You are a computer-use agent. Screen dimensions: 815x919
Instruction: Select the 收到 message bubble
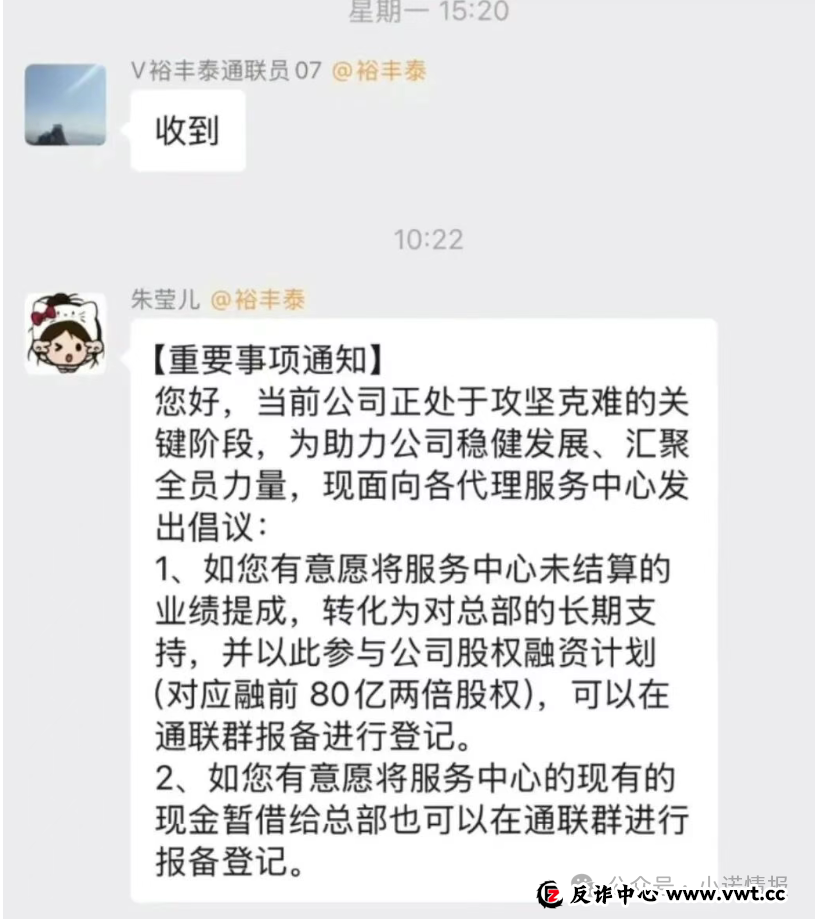187,128
